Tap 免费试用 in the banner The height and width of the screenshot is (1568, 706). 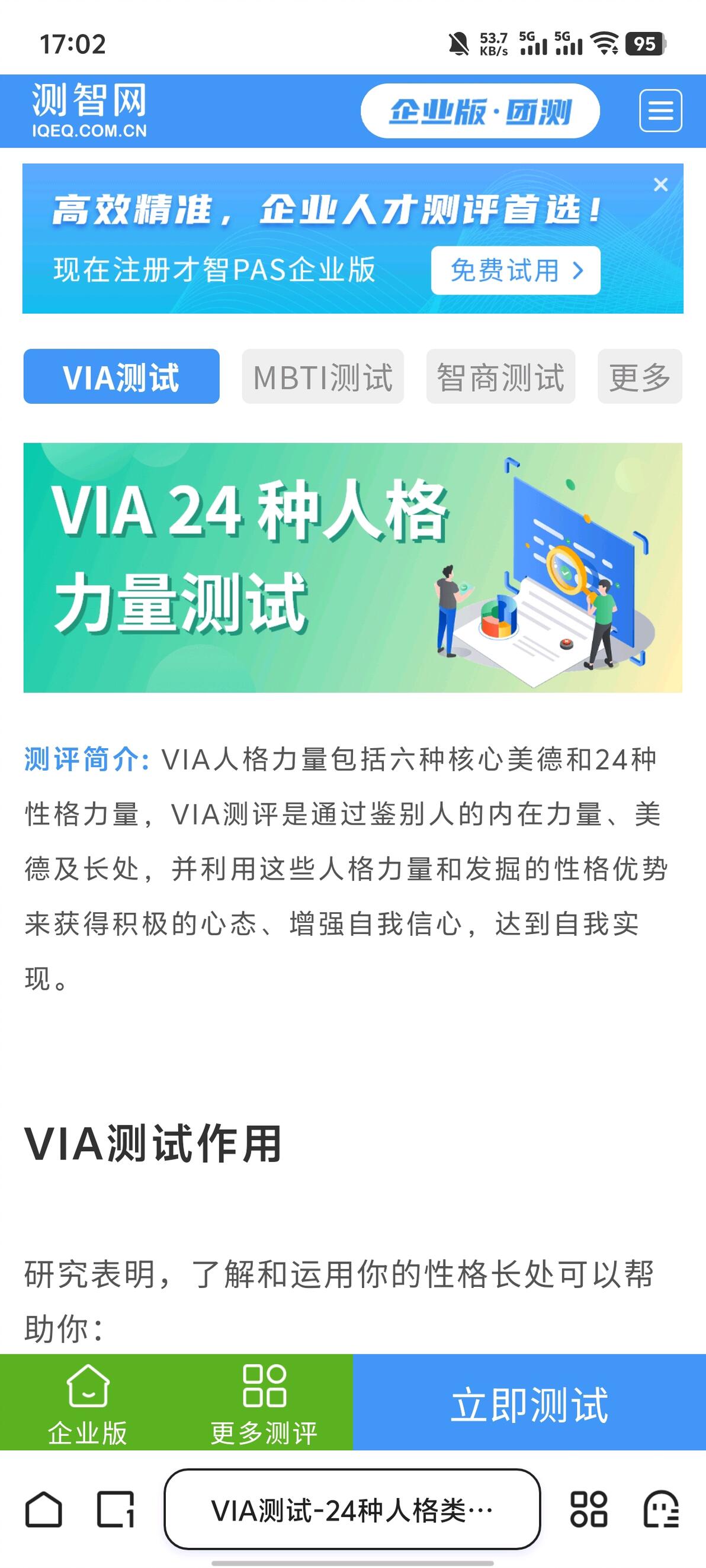515,271
